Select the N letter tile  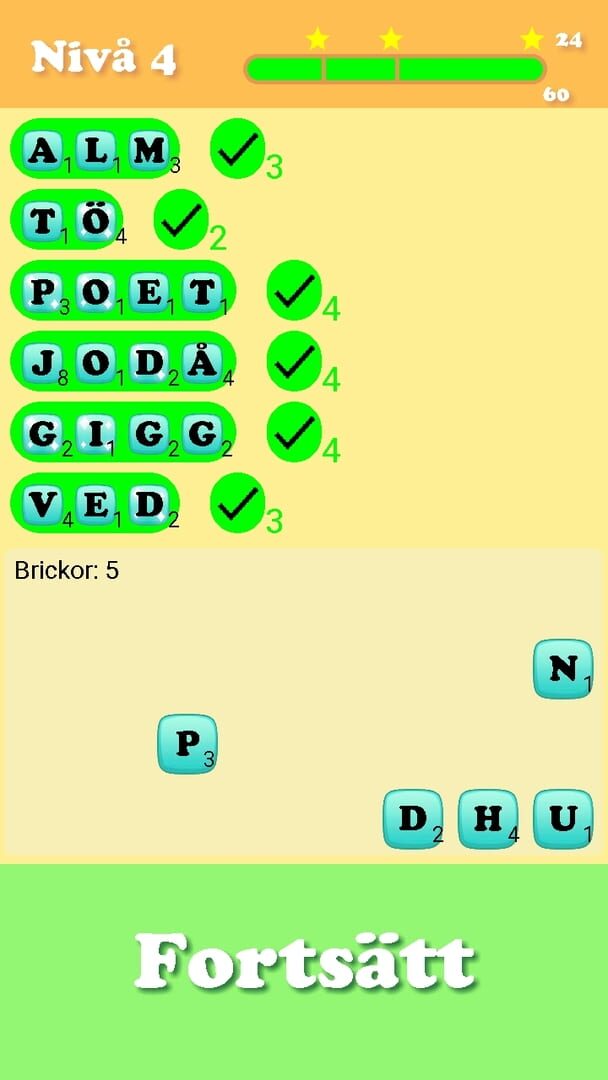coord(563,669)
